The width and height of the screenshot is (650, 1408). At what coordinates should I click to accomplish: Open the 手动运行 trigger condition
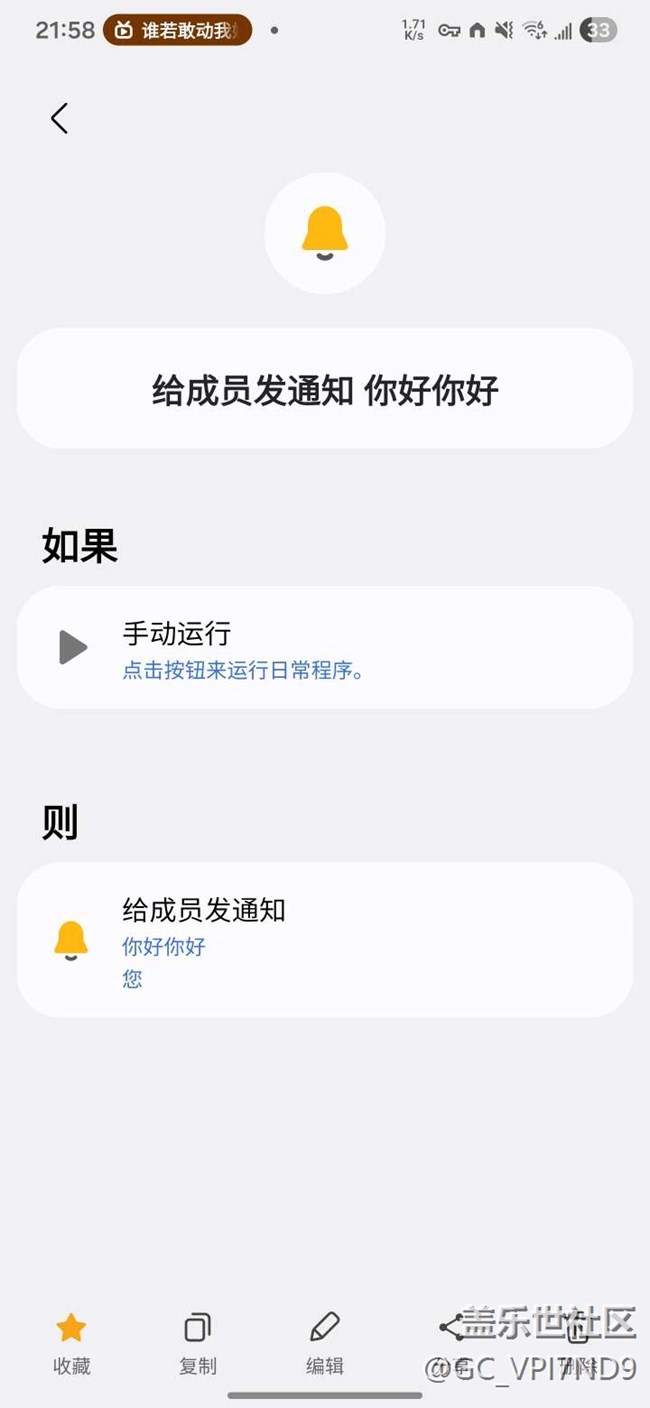point(325,648)
